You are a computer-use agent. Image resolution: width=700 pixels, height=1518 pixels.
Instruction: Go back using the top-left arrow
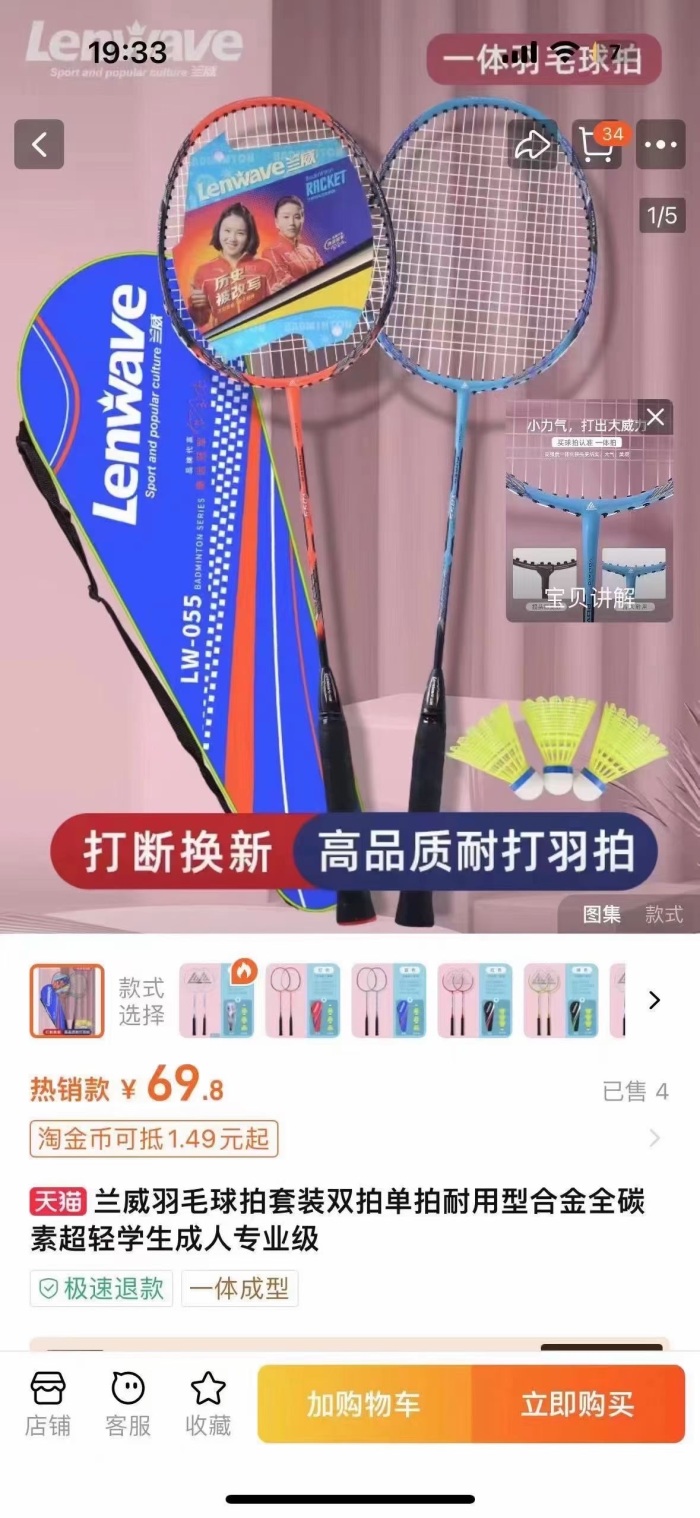click(39, 145)
